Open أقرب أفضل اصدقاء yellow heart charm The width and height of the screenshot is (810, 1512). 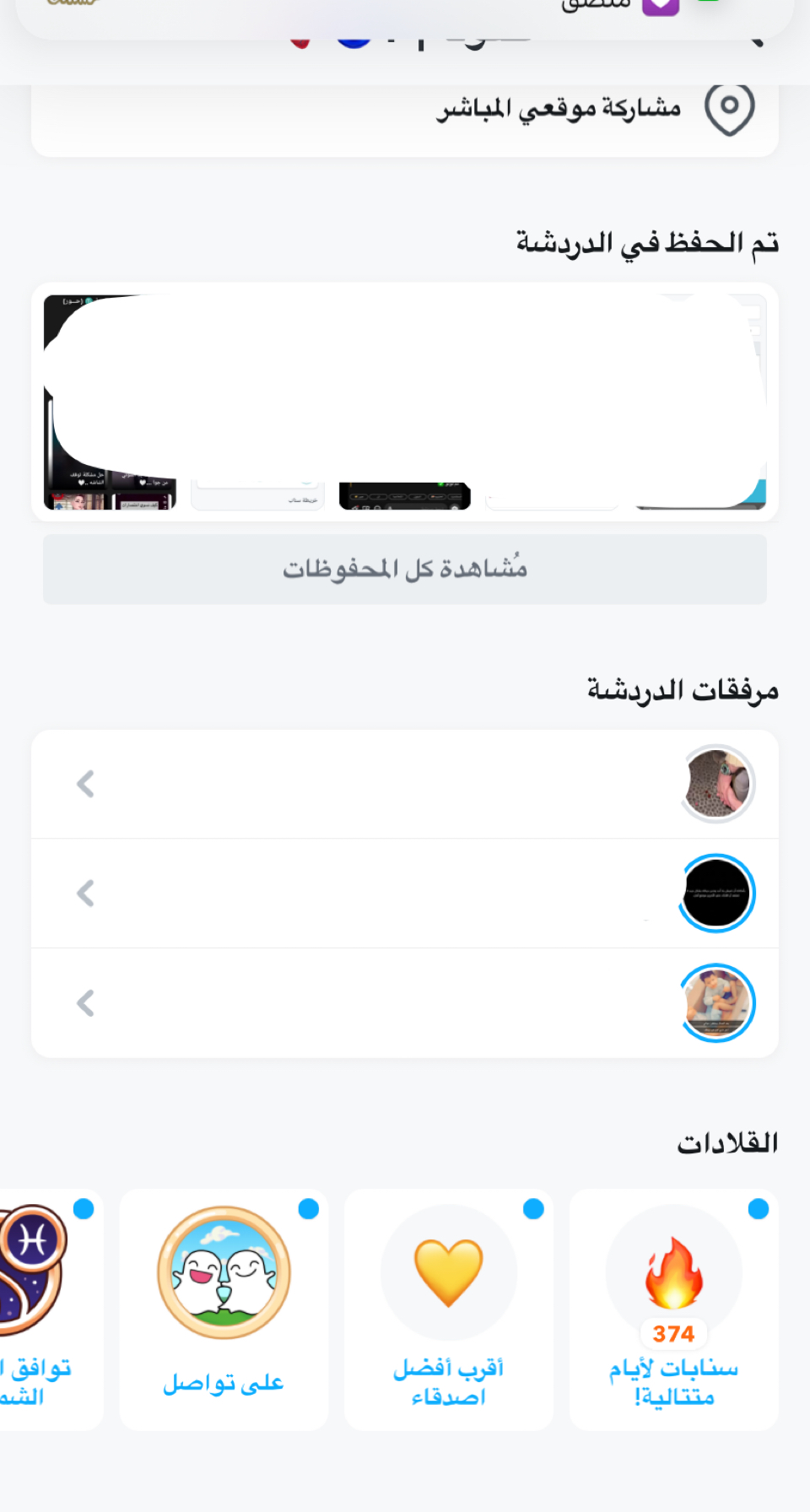449,1309
